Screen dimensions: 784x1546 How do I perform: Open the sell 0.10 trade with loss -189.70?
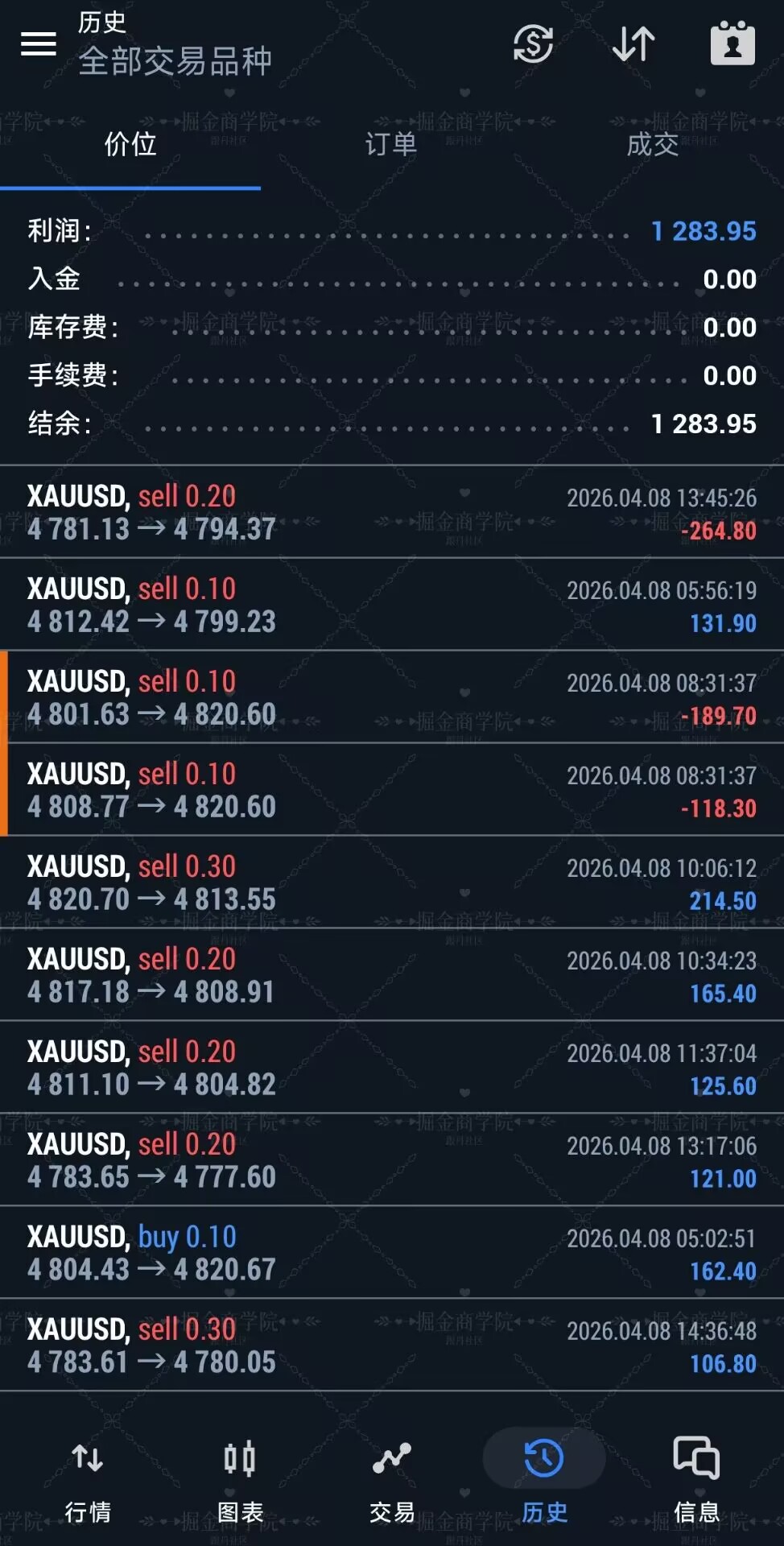point(392,697)
